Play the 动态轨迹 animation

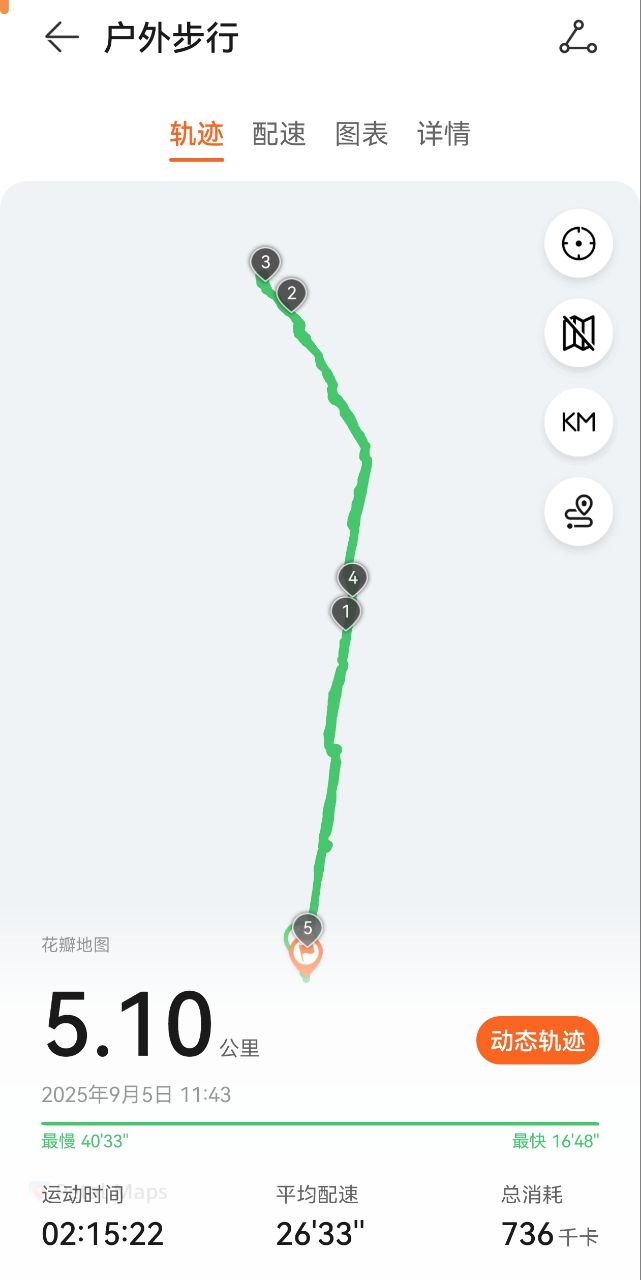click(x=537, y=1041)
